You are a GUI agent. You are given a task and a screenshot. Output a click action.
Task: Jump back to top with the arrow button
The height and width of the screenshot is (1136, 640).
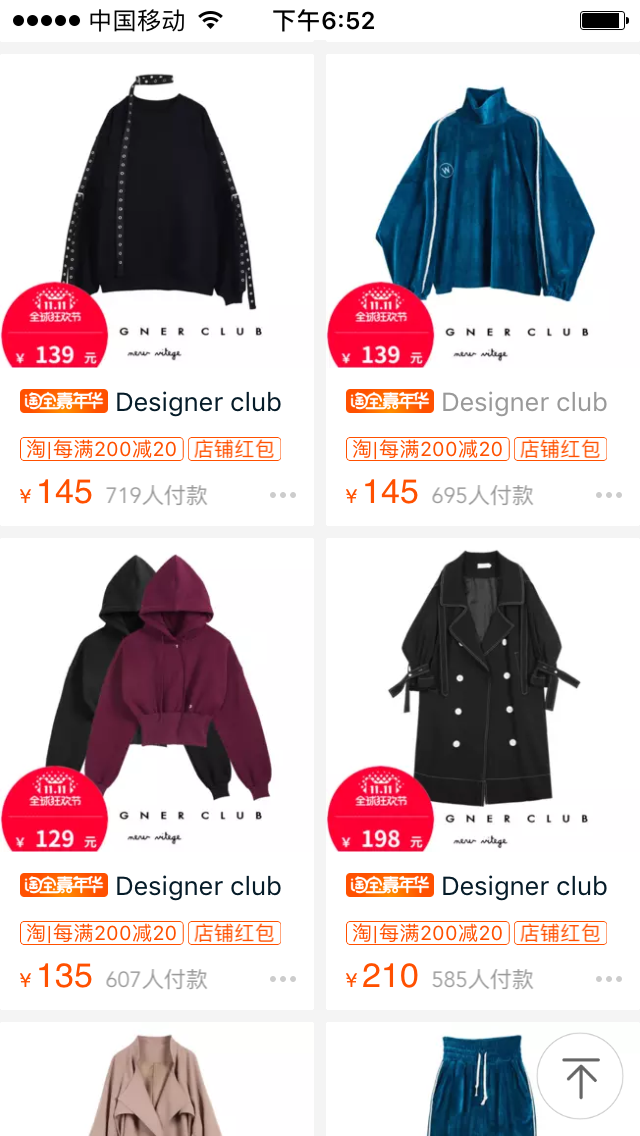pos(580,1076)
